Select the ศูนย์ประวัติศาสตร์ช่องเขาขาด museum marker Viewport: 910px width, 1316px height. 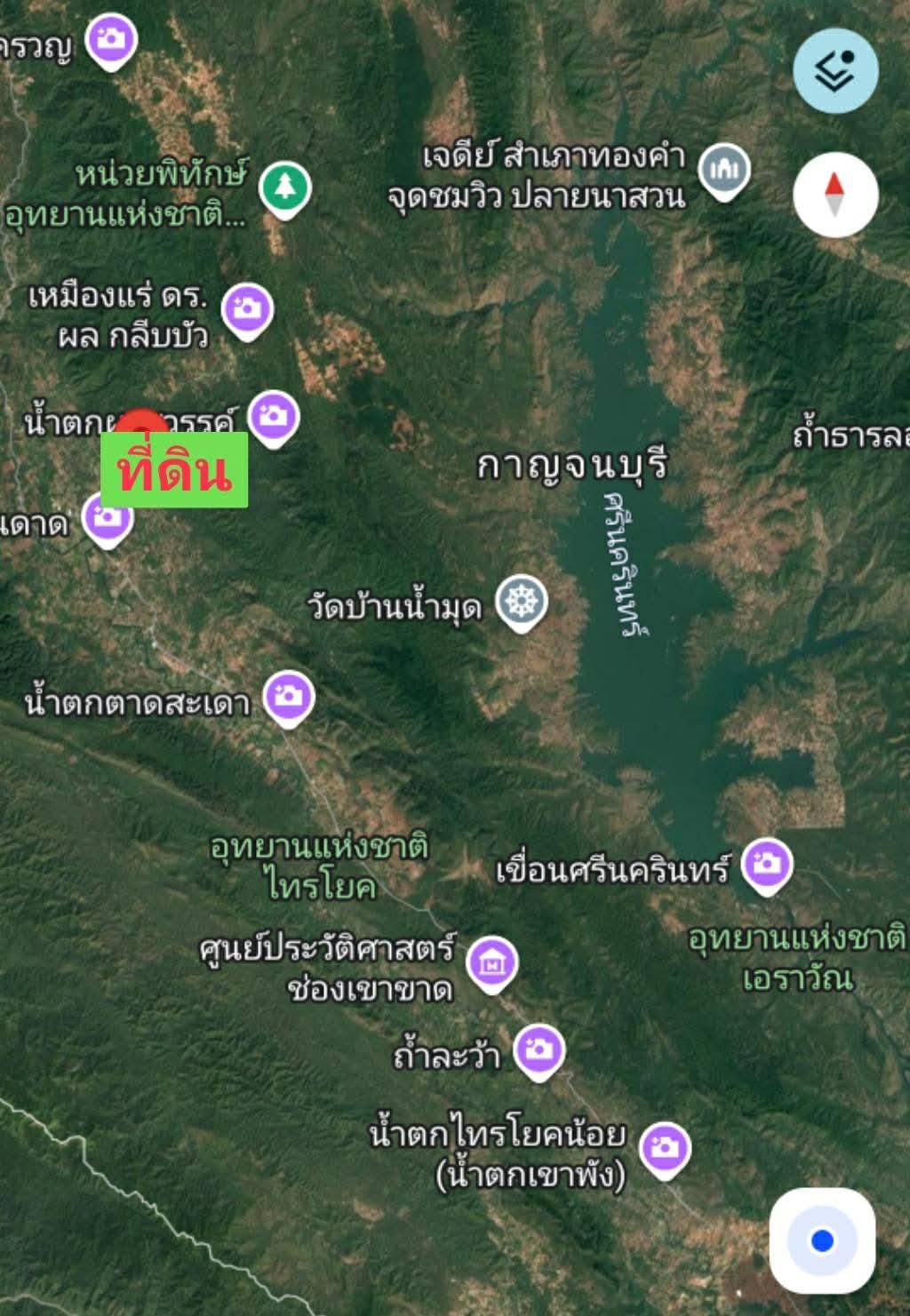point(491,962)
